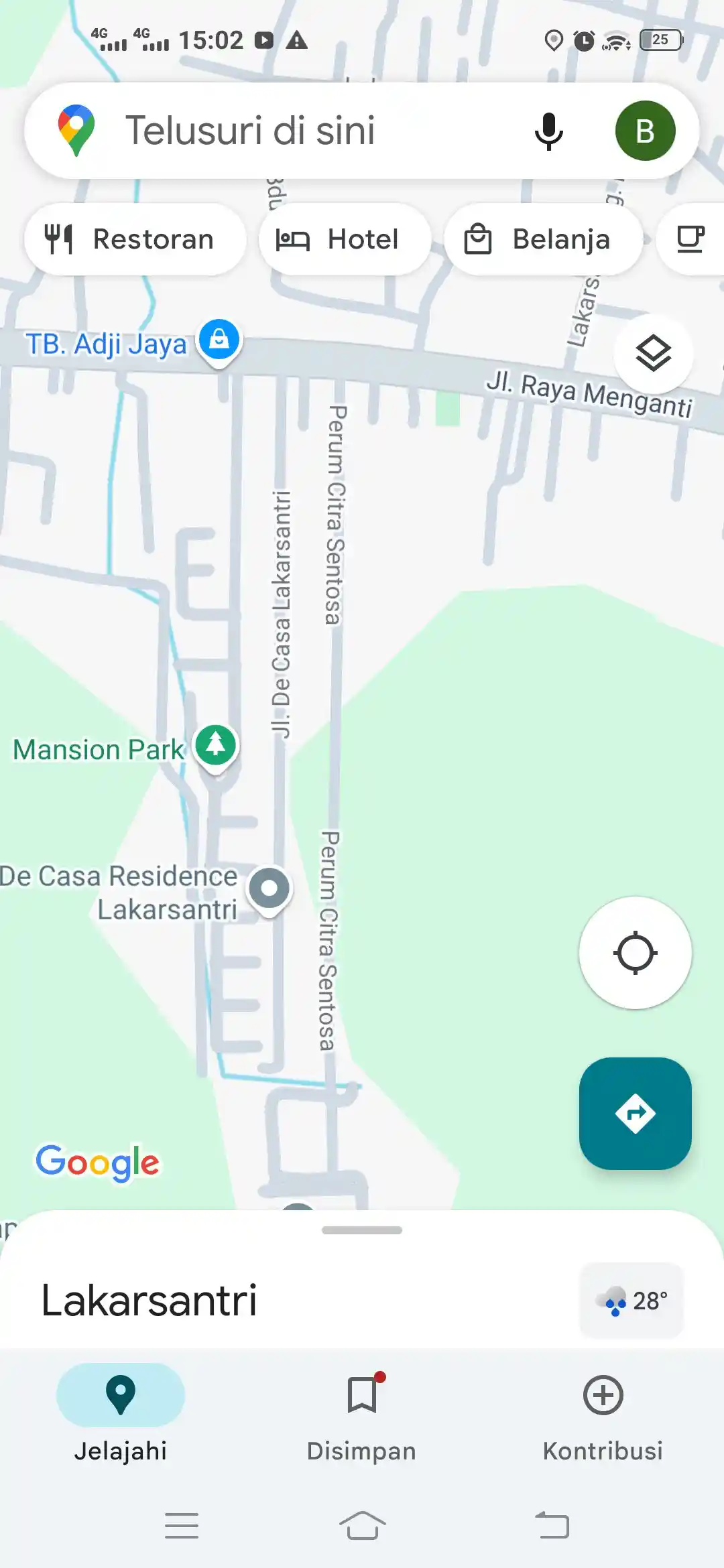Tap the my location crosshair icon
This screenshot has width=724, height=1568.
(634, 954)
